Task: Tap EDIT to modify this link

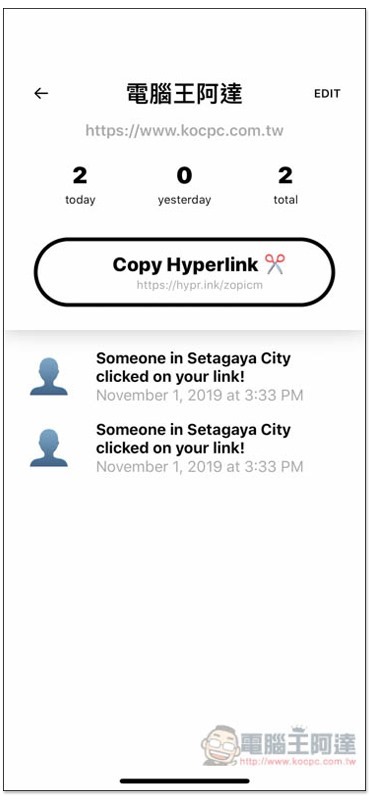Action: pos(327,93)
